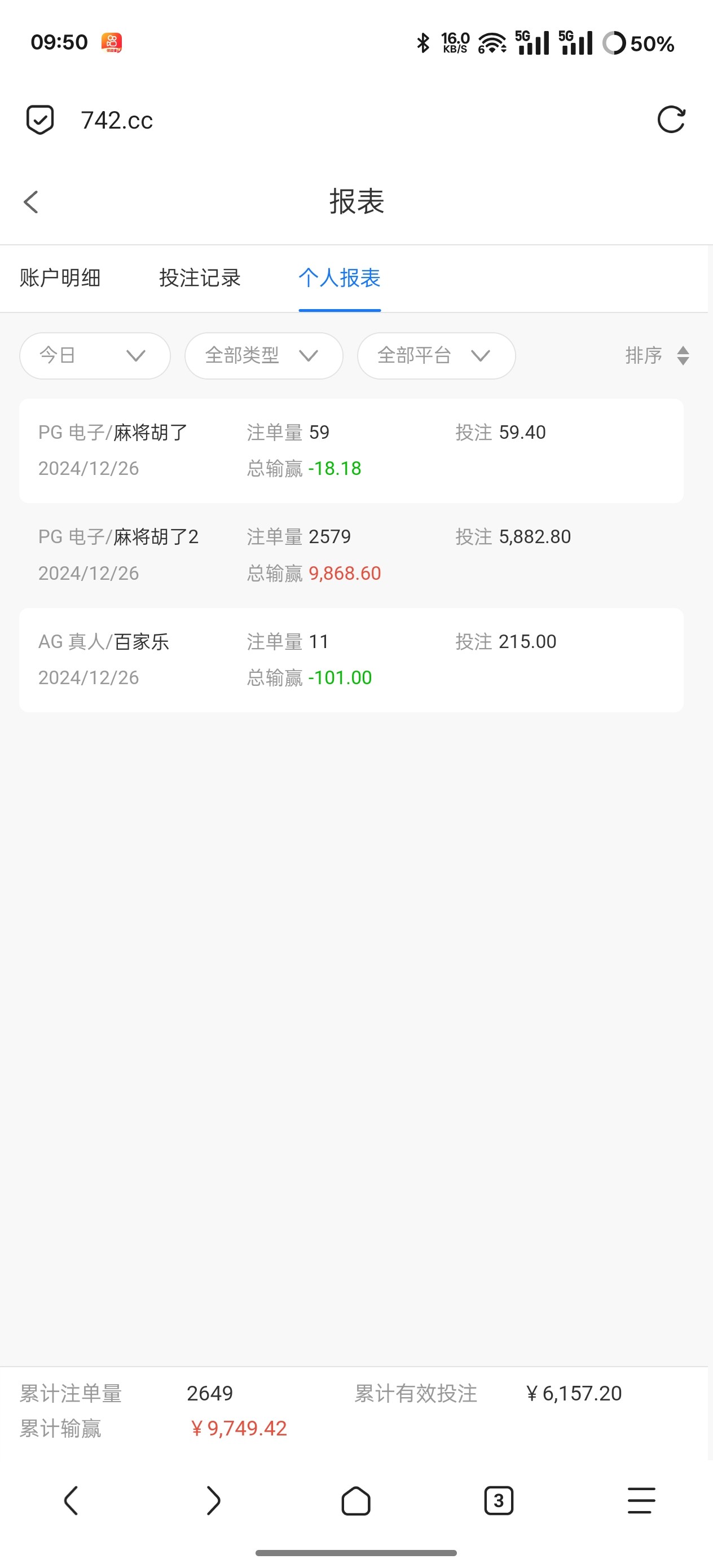This screenshot has height=1568, width=713.
Task: Go to the browser home page
Action: pyautogui.click(x=355, y=1500)
